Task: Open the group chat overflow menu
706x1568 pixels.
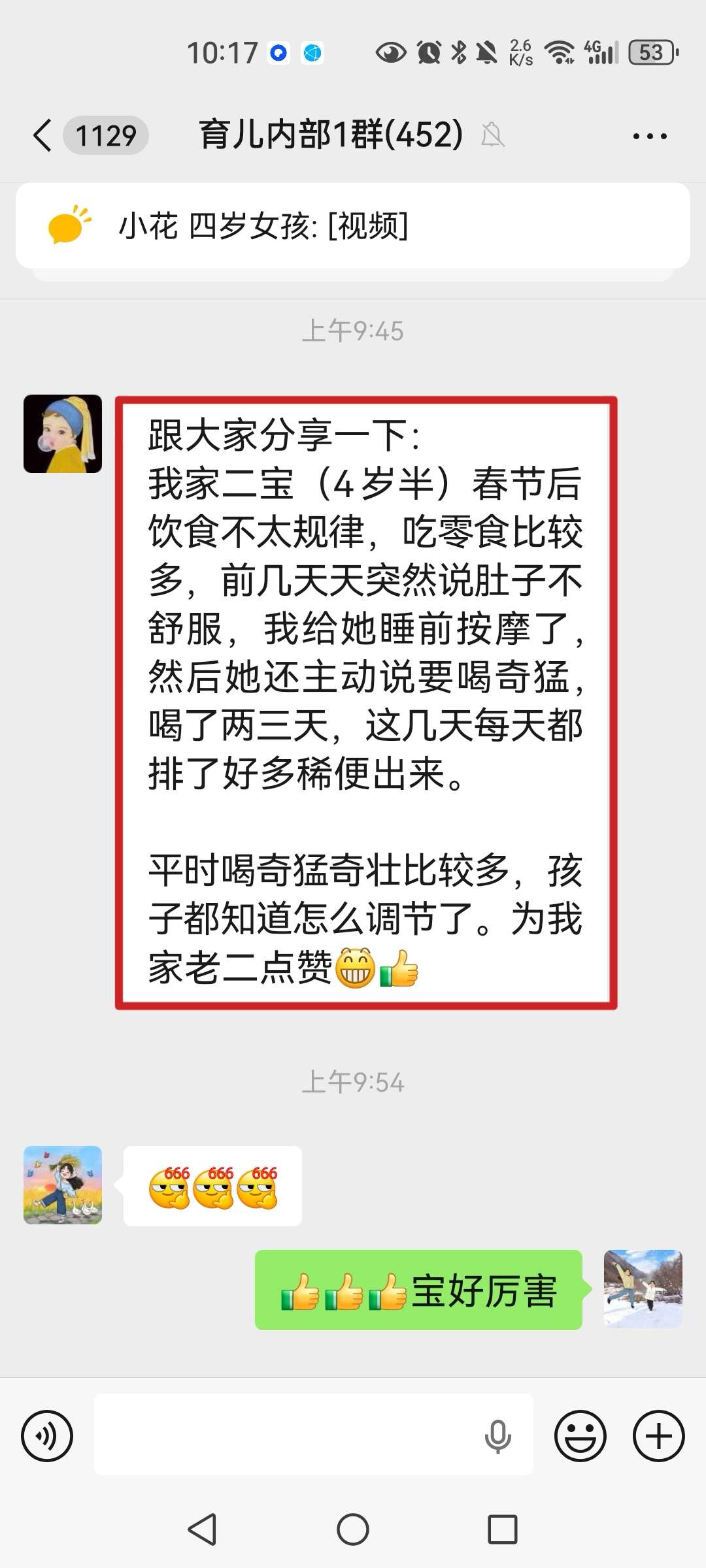Action: [x=649, y=136]
